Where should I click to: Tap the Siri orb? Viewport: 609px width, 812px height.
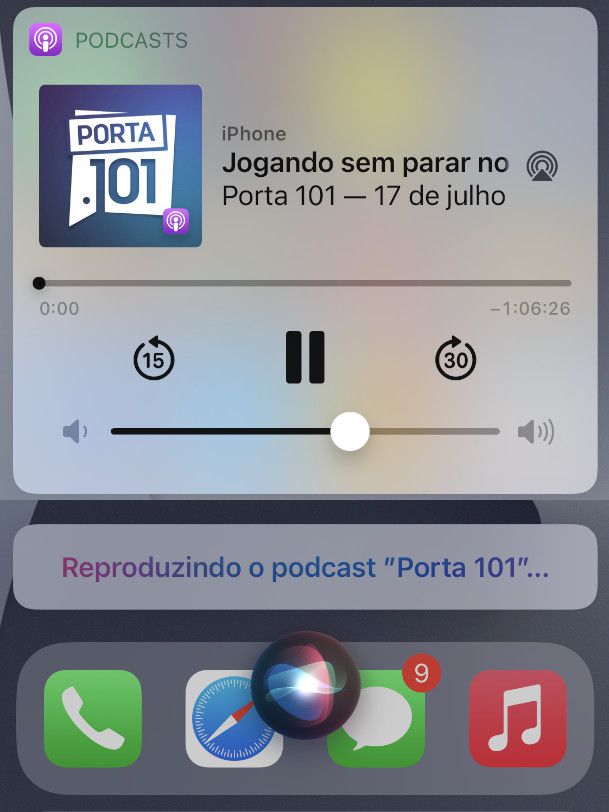point(305,685)
